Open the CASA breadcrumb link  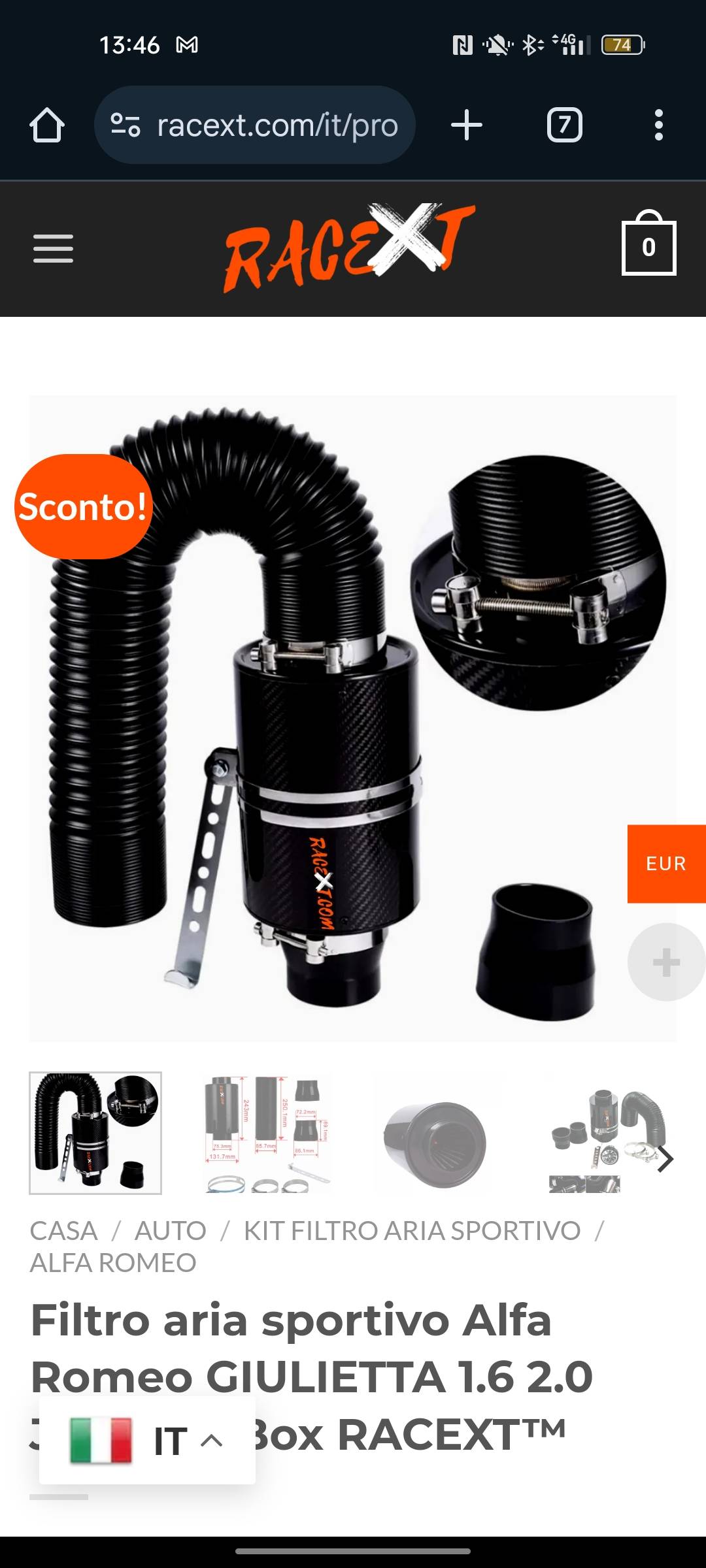click(63, 1231)
